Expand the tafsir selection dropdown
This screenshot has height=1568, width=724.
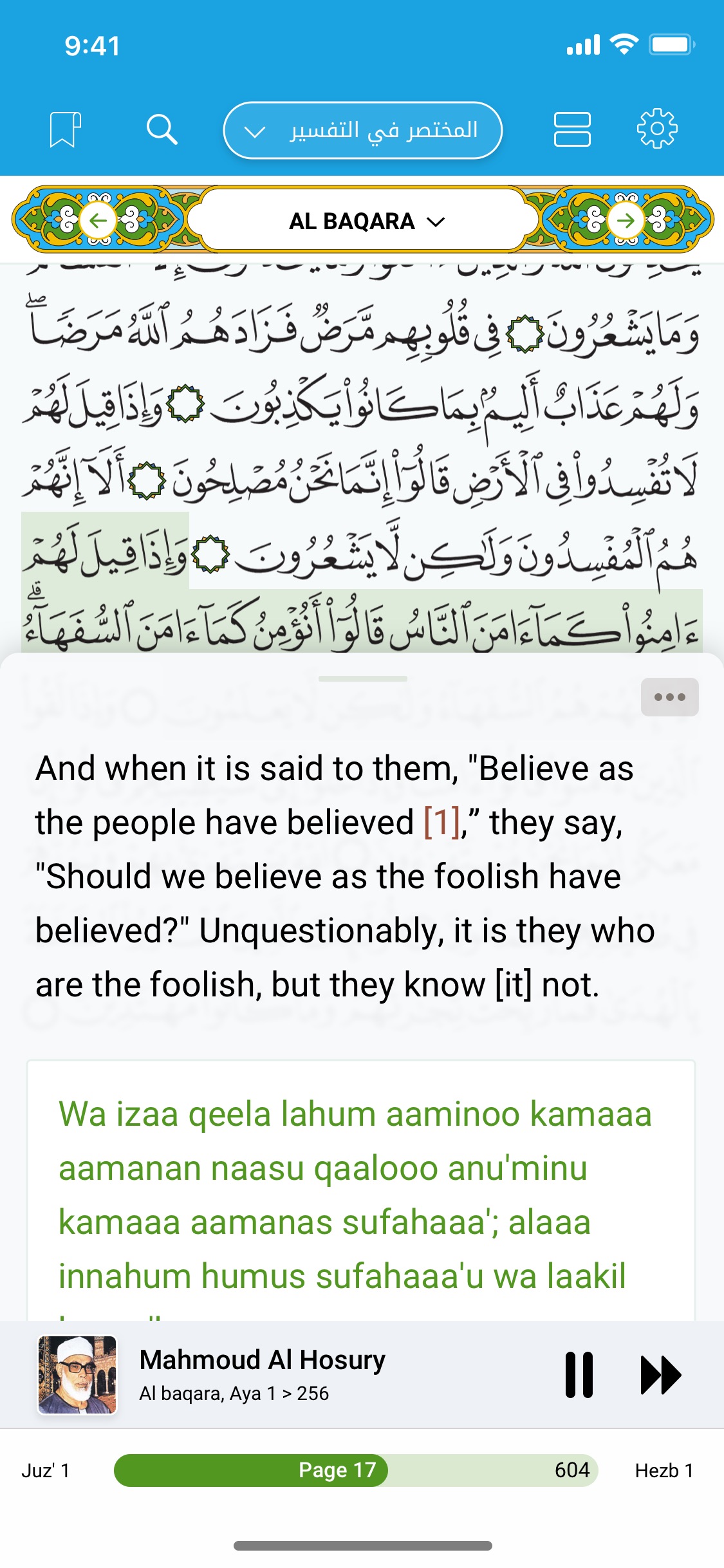coord(362,130)
